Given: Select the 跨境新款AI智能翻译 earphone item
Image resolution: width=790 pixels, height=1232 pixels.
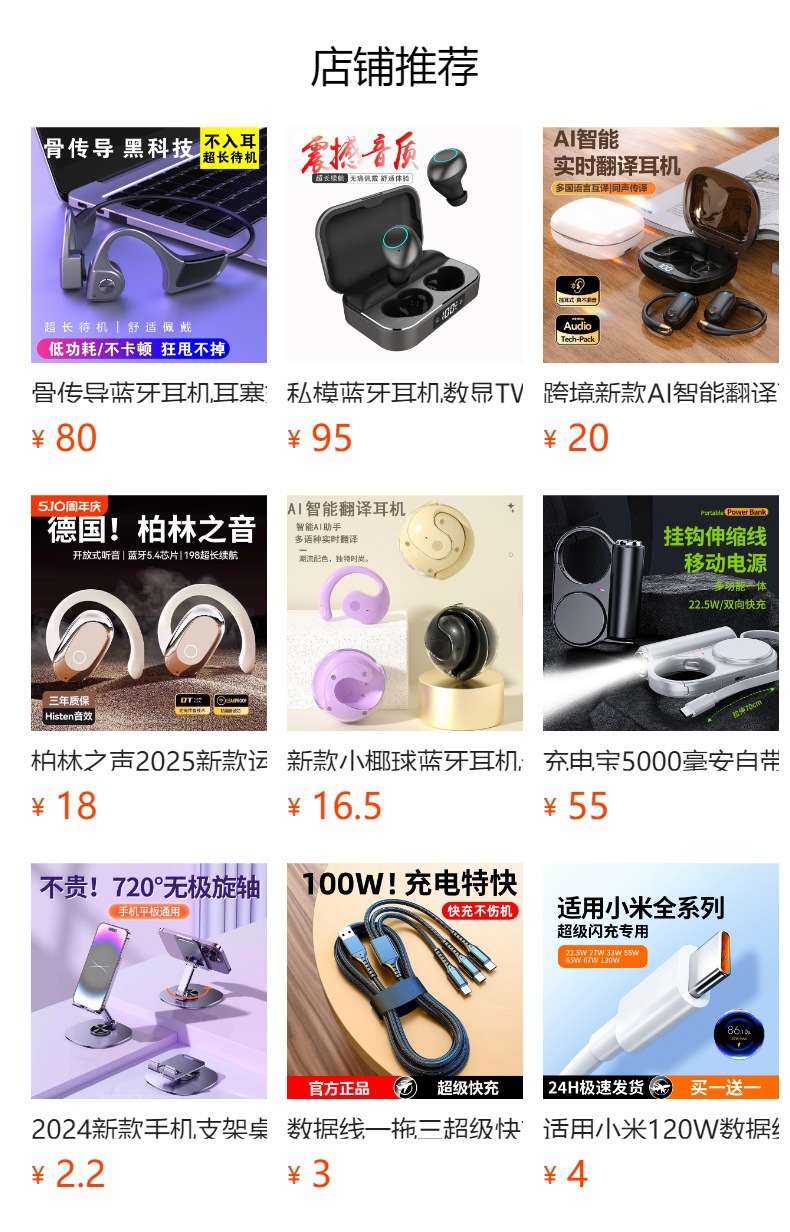Looking at the screenshot, I should pyautogui.click(x=661, y=245).
